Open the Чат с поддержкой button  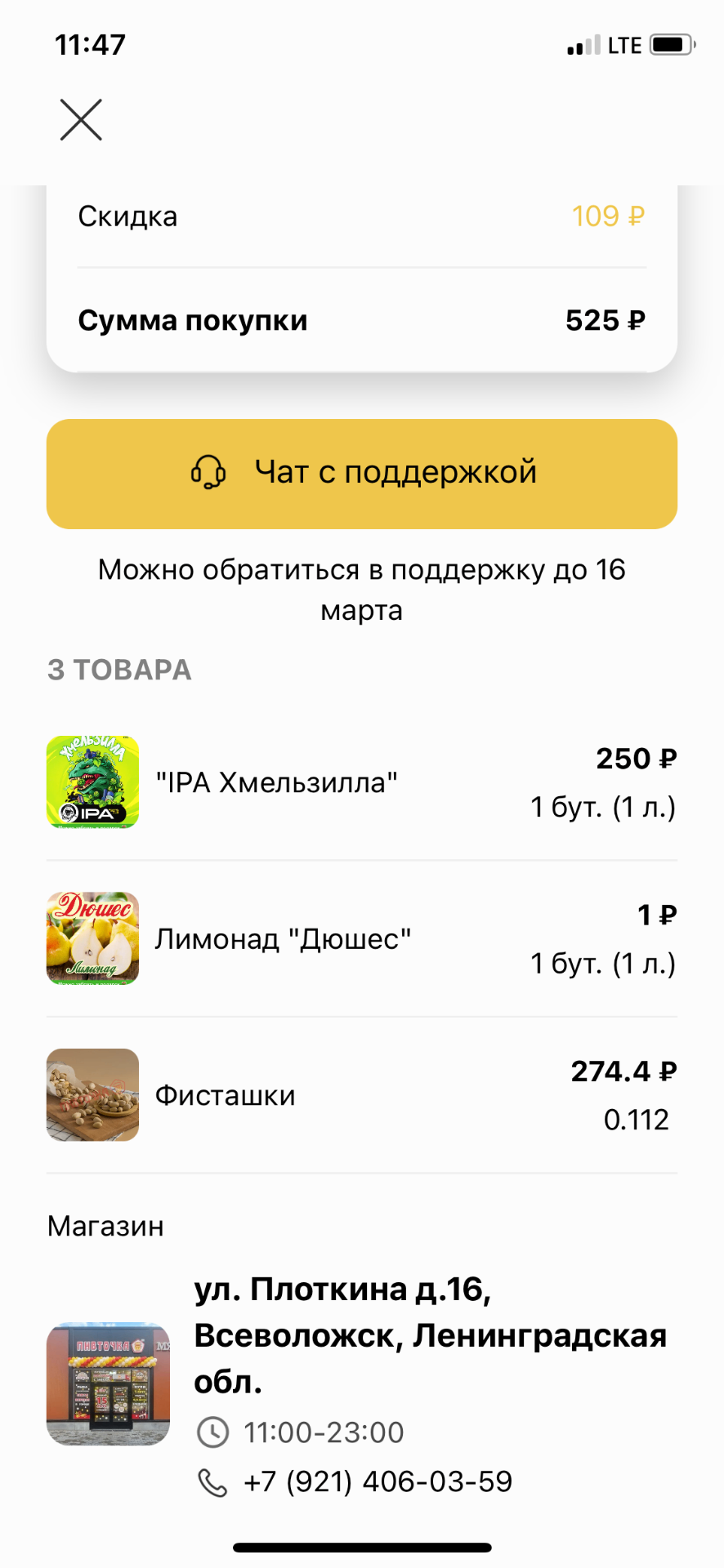coord(362,474)
